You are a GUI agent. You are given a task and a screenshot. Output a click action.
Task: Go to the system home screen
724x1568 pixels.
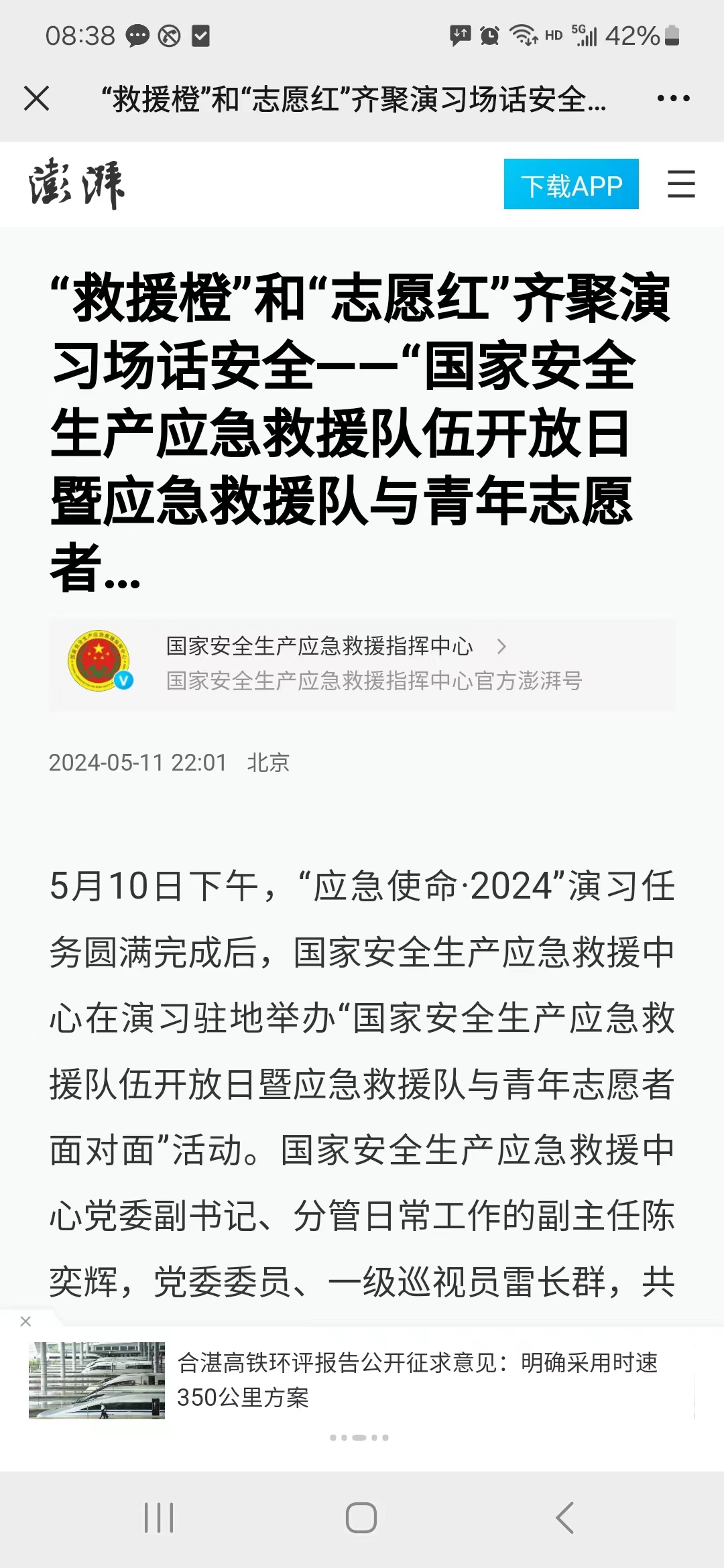pyautogui.click(x=361, y=1517)
